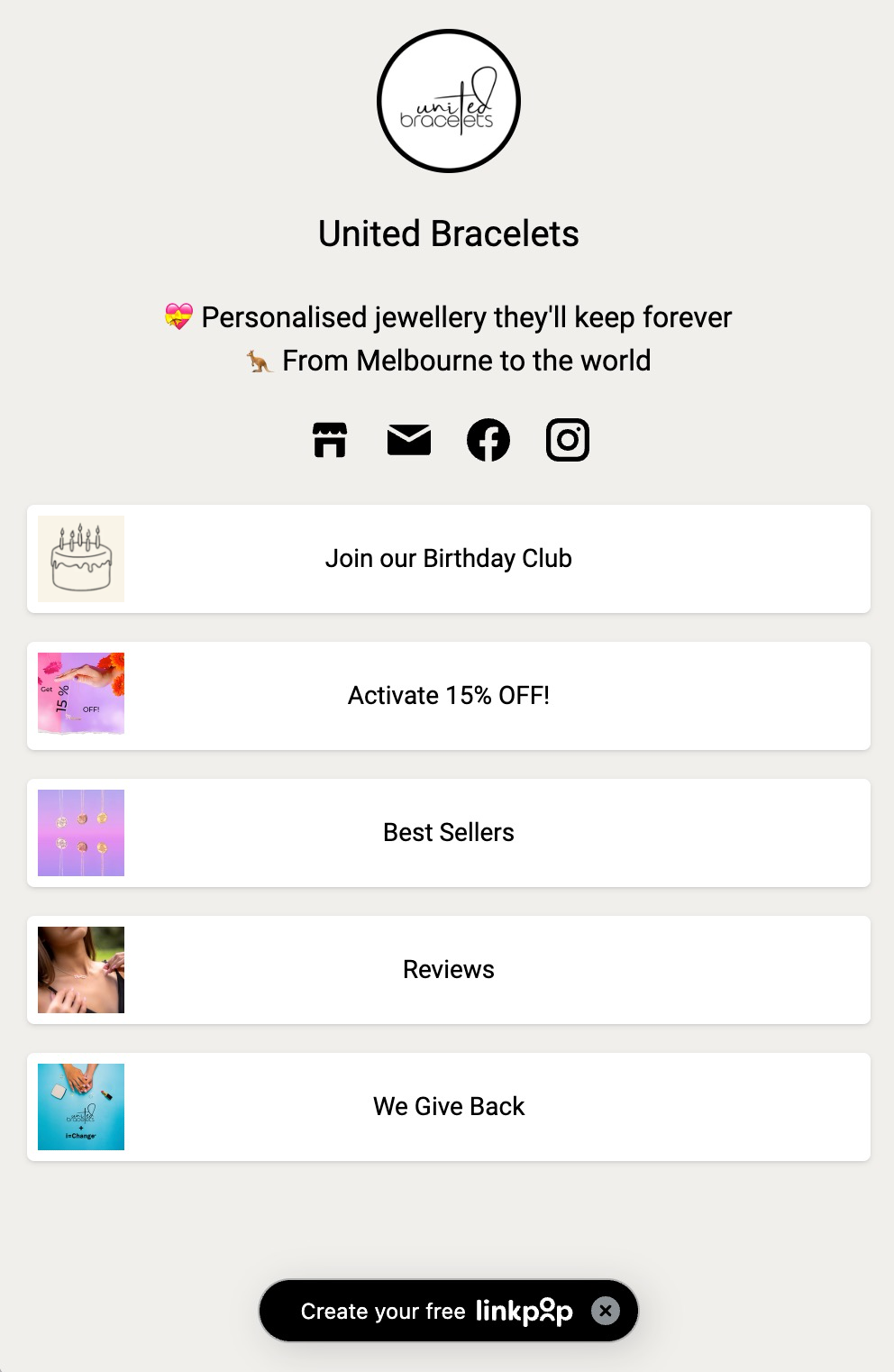Tap the email envelope icon
Image resolution: width=894 pixels, height=1372 pixels.
[409, 440]
